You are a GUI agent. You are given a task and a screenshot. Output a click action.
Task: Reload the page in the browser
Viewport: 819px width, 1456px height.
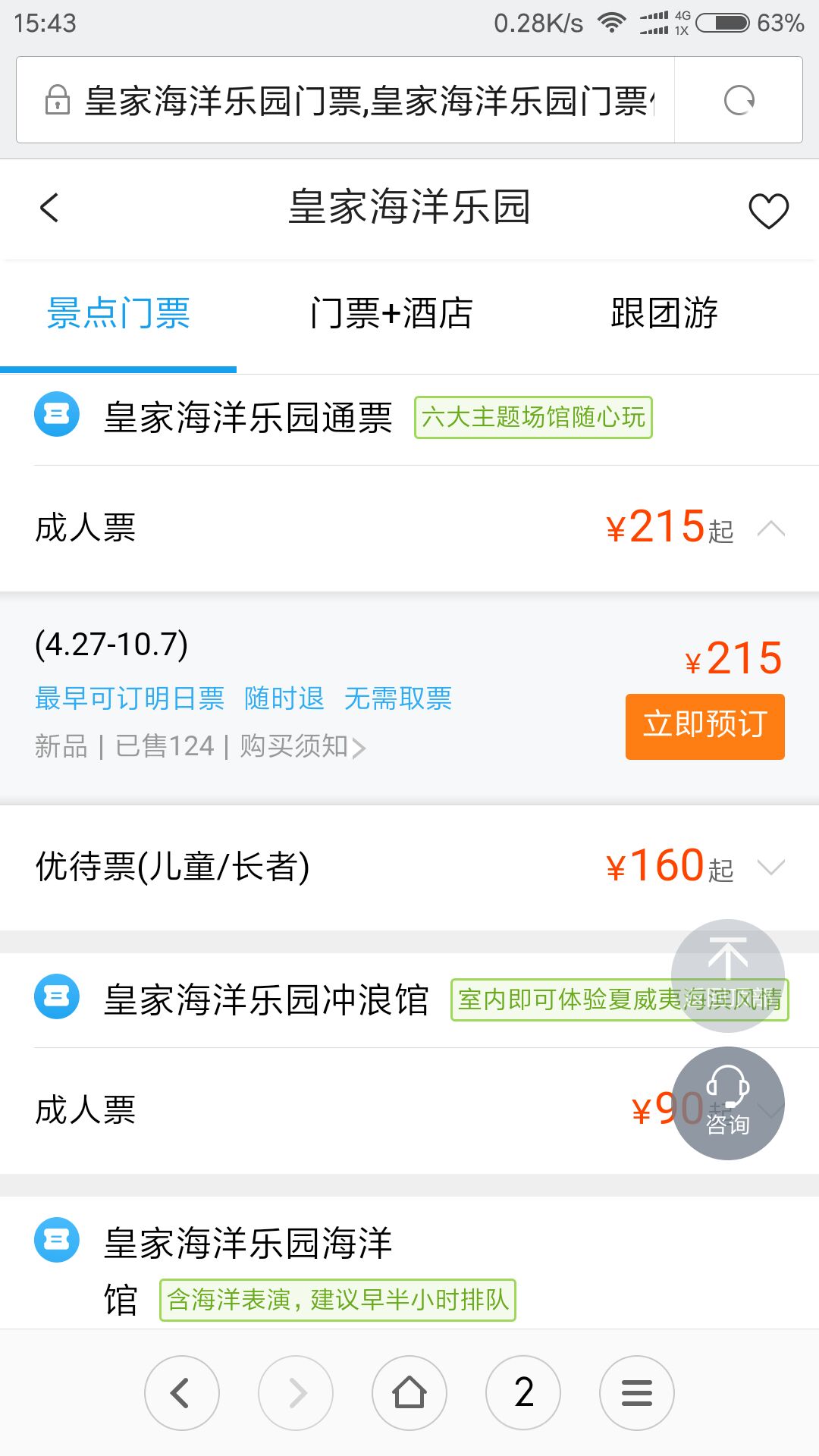click(739, 100)
